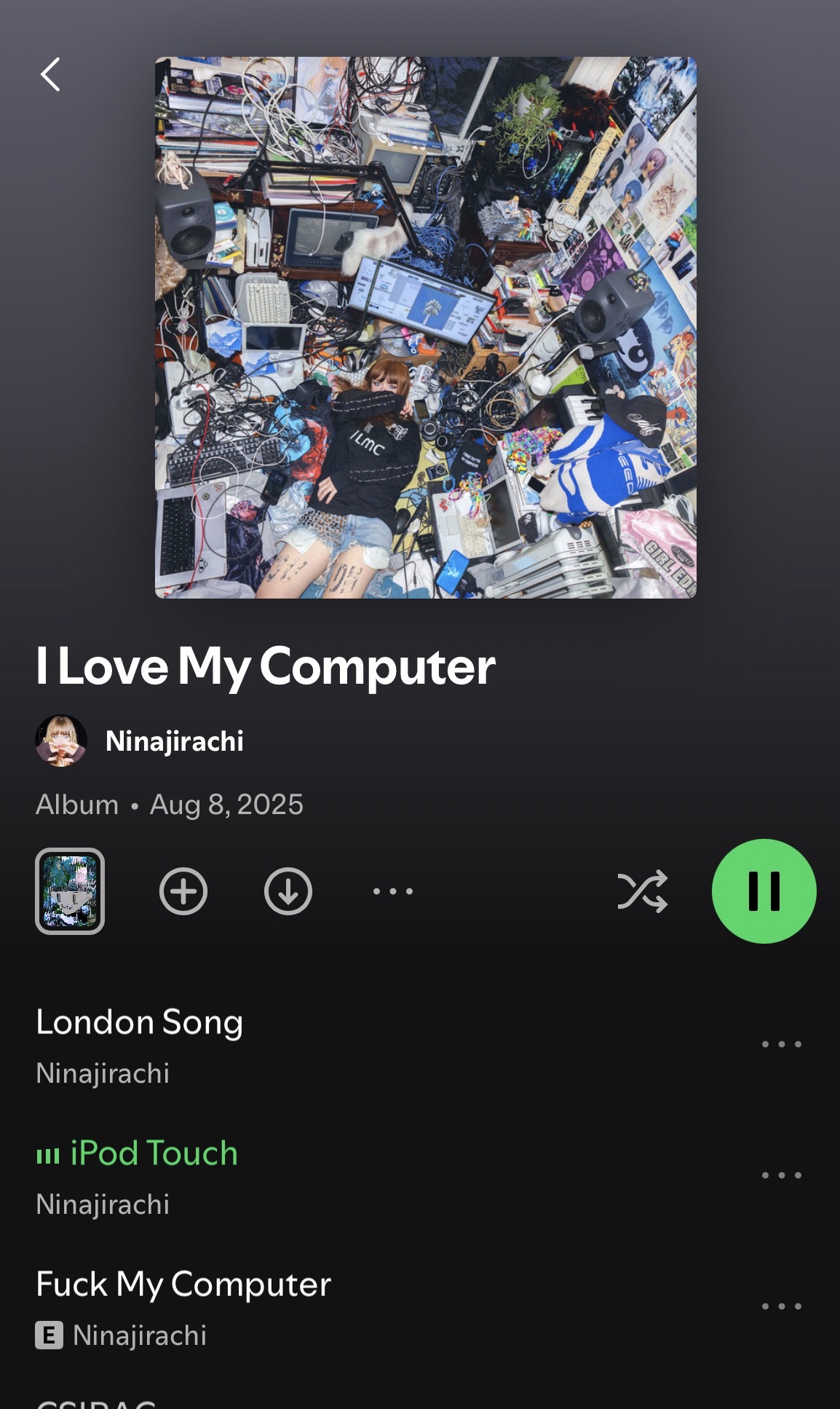Viewport: 840px width, 1409px height.
Task: Toggle shuffle for this album
Action: pos(642,891)
